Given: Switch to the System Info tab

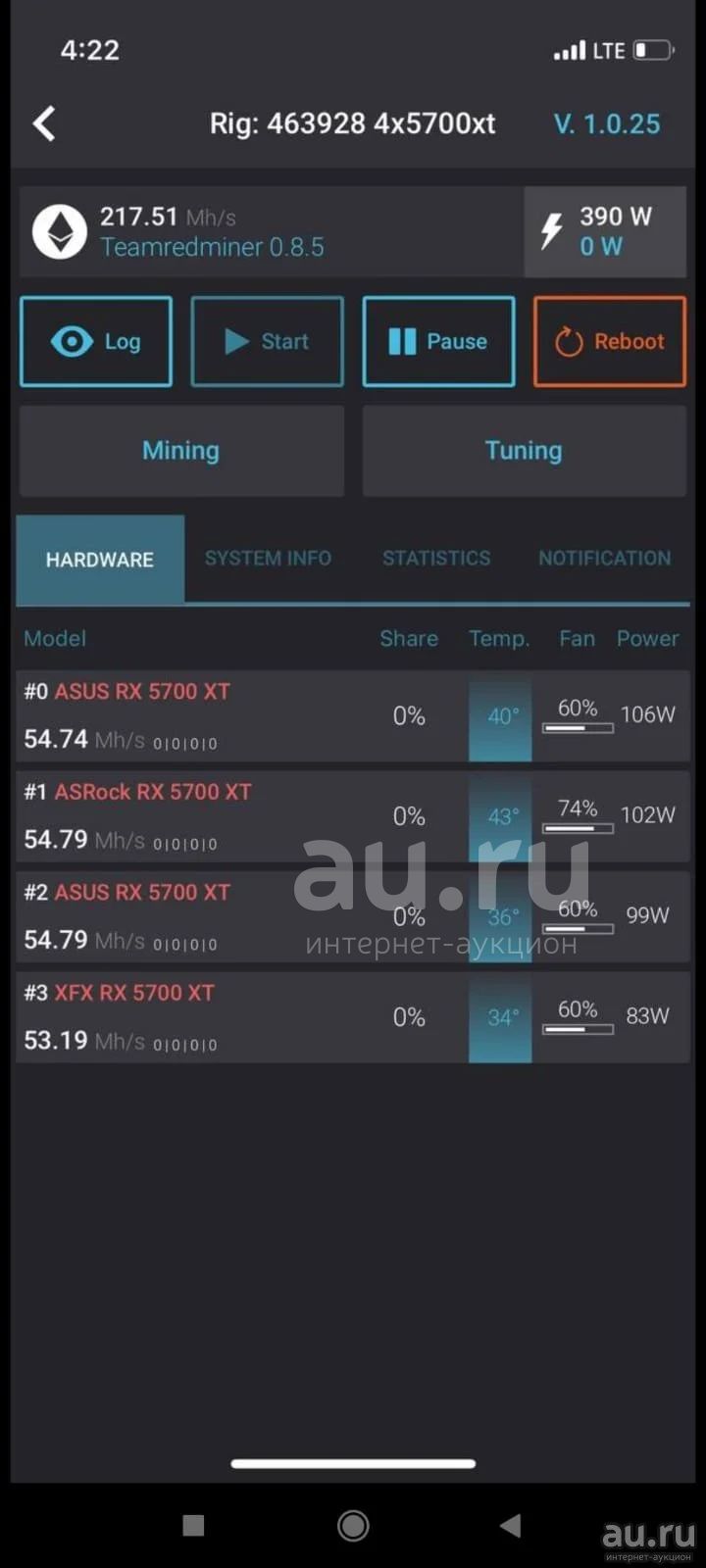Looking at the screenshot, I should pyautogui.click(x=268, y=559).
